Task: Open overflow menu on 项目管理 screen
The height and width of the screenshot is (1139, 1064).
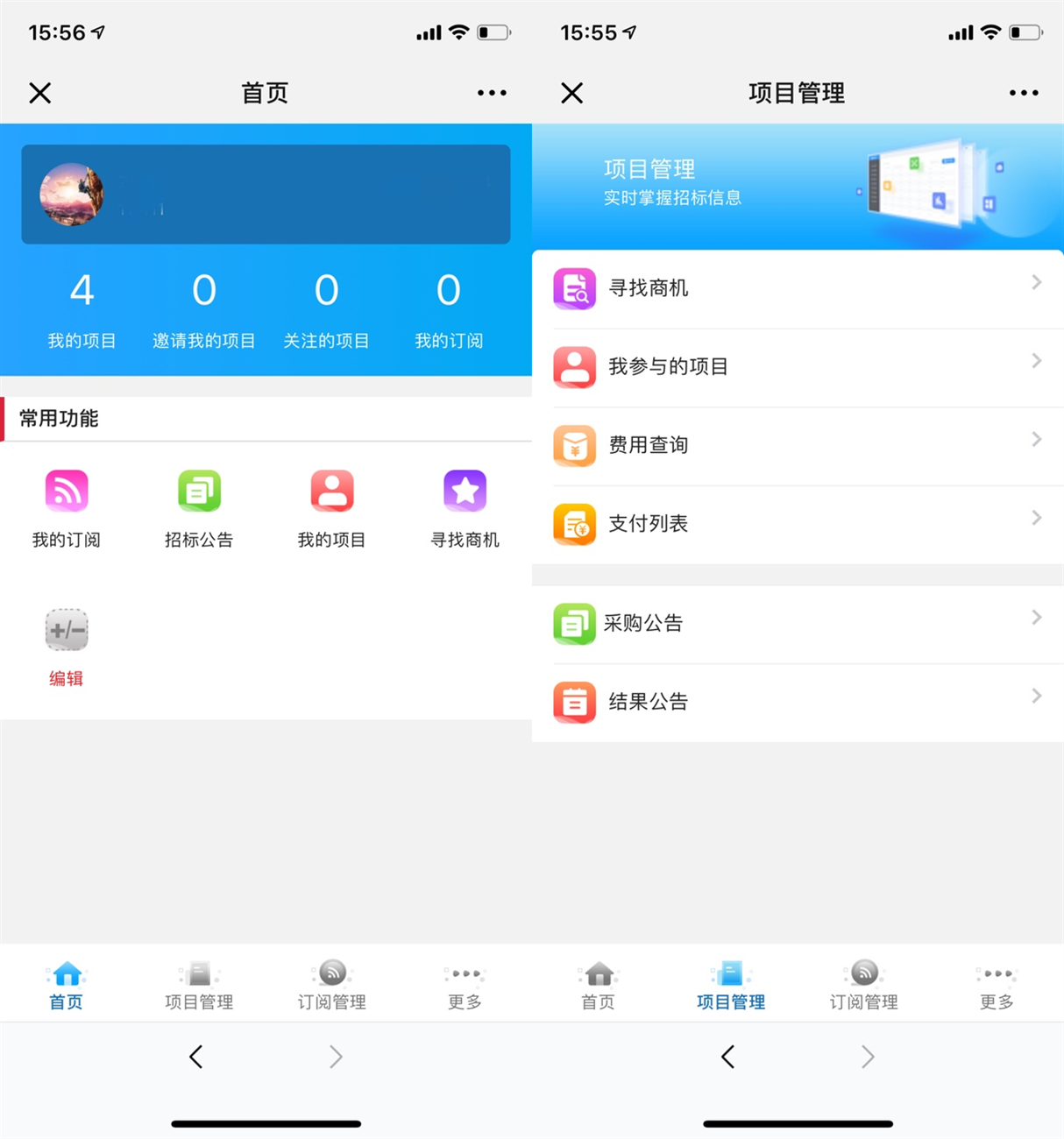Action: [x=1023, y=93]
